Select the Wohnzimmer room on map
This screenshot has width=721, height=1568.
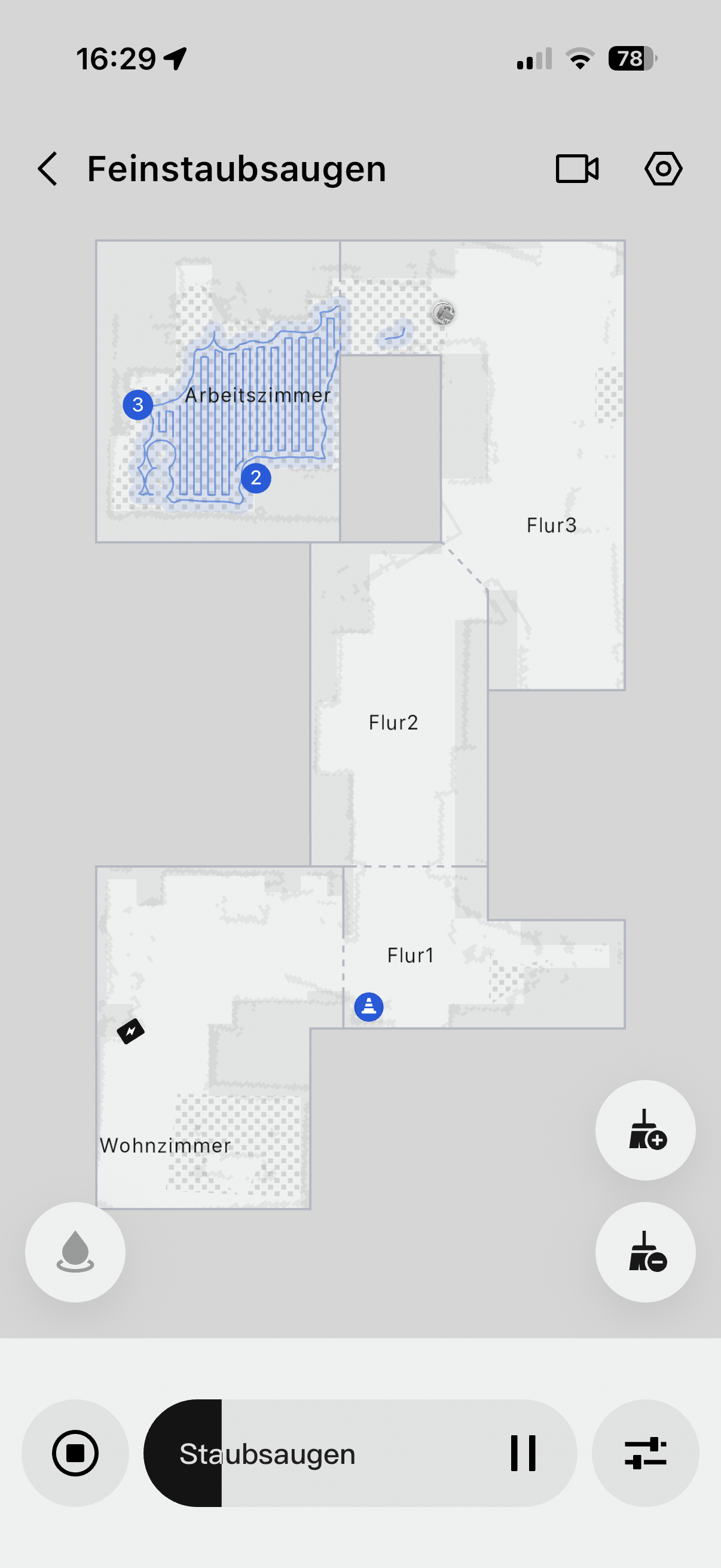pos(166,1146)
